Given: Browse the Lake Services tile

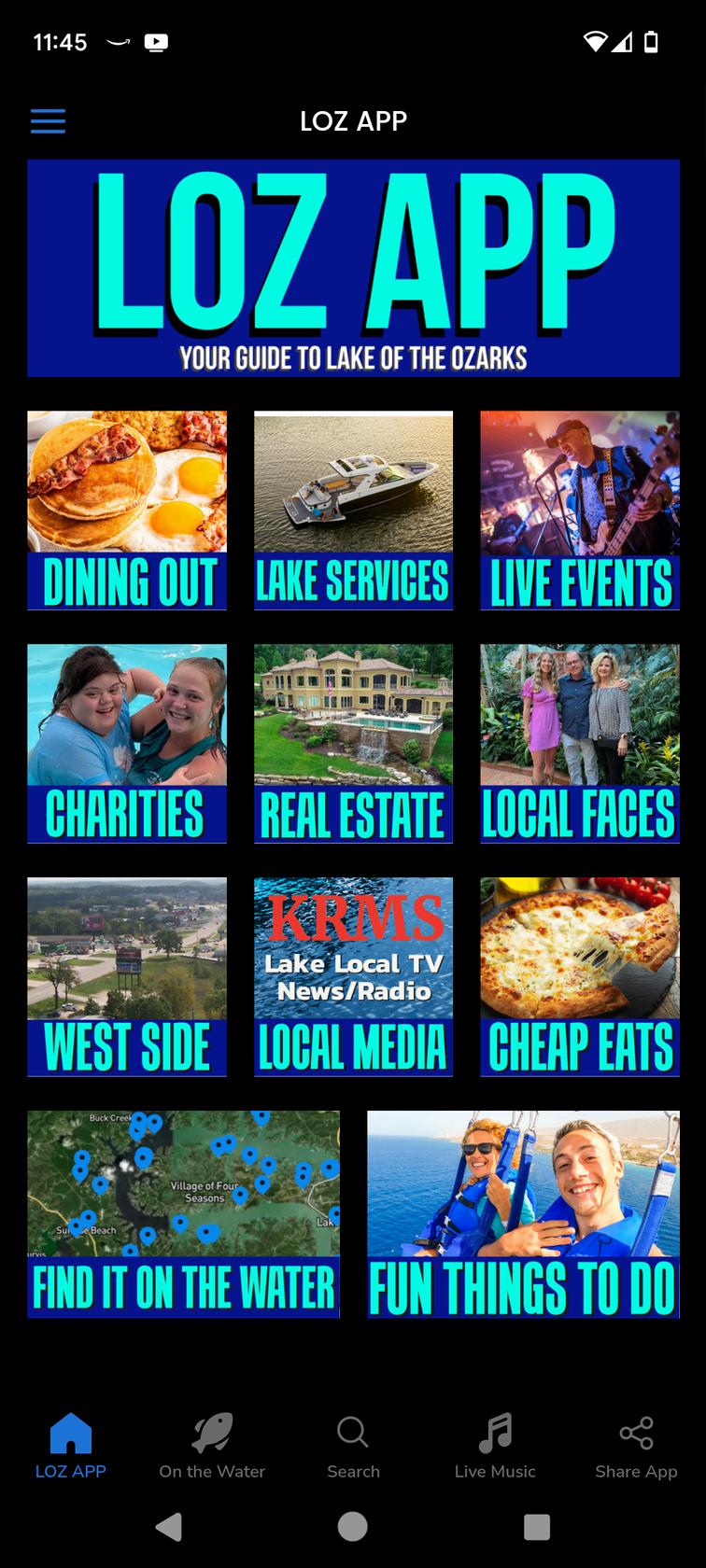Looking at the screenshot, I should [353, 511].
